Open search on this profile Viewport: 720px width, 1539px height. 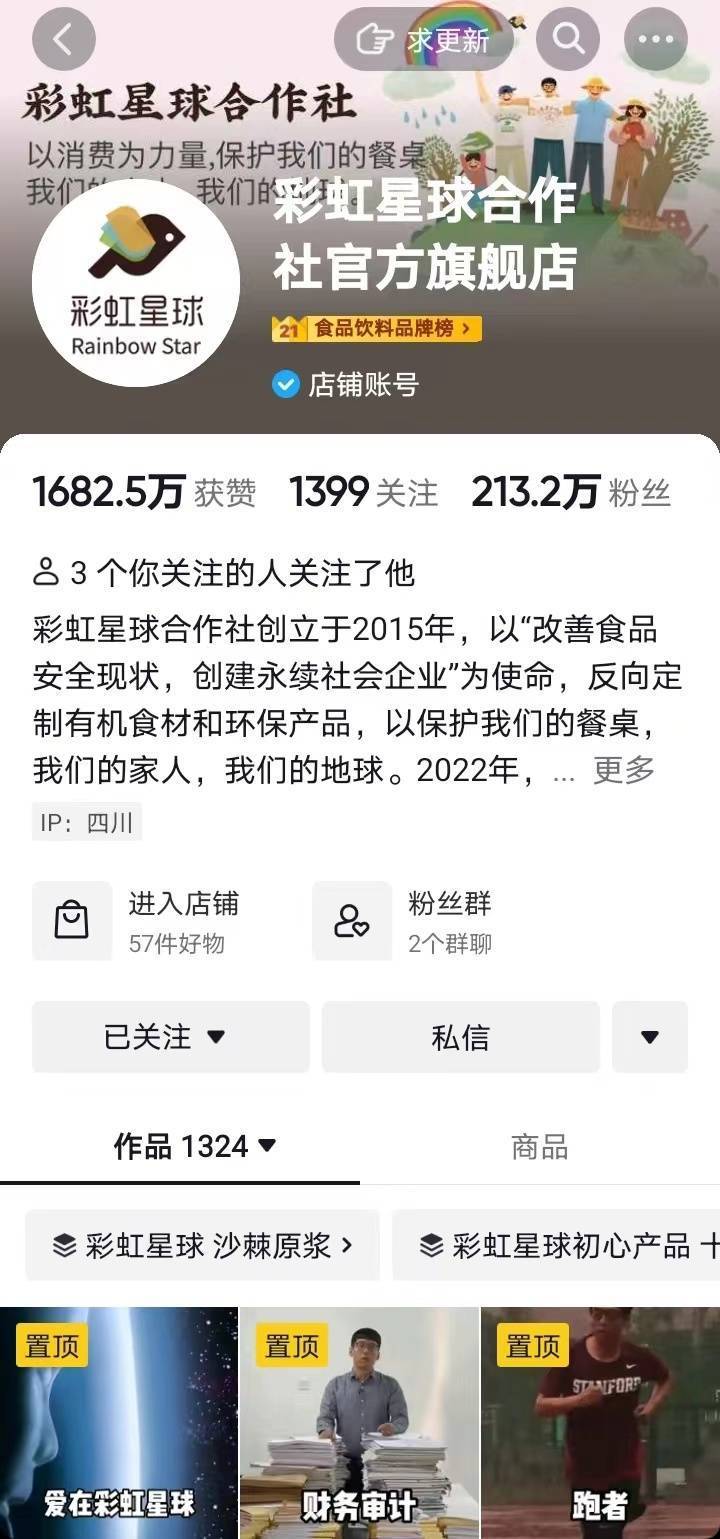tap(568, 40)
